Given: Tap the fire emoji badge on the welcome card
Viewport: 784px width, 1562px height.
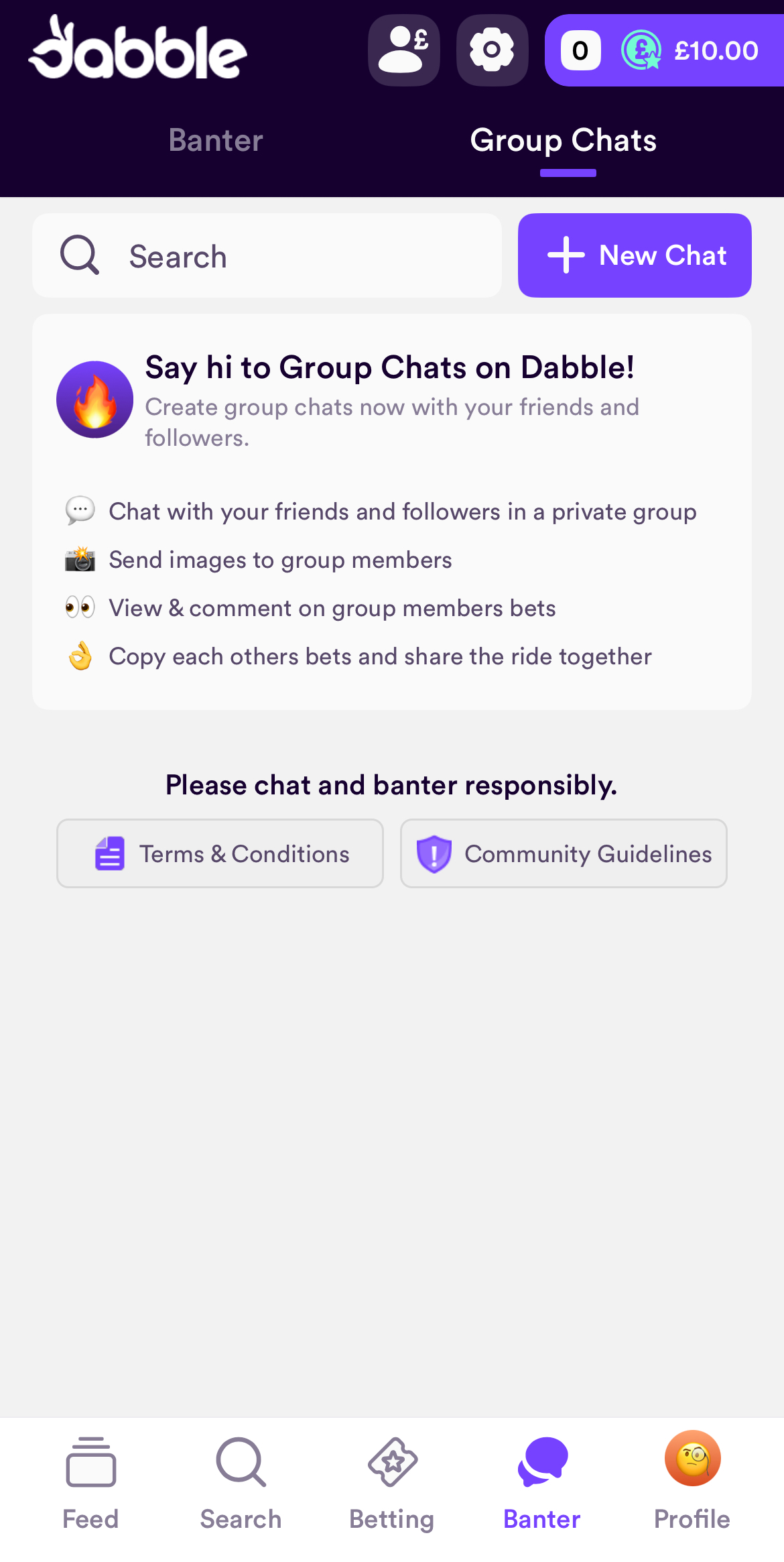Looking at the screenshot, I should (x=94, y=399).
